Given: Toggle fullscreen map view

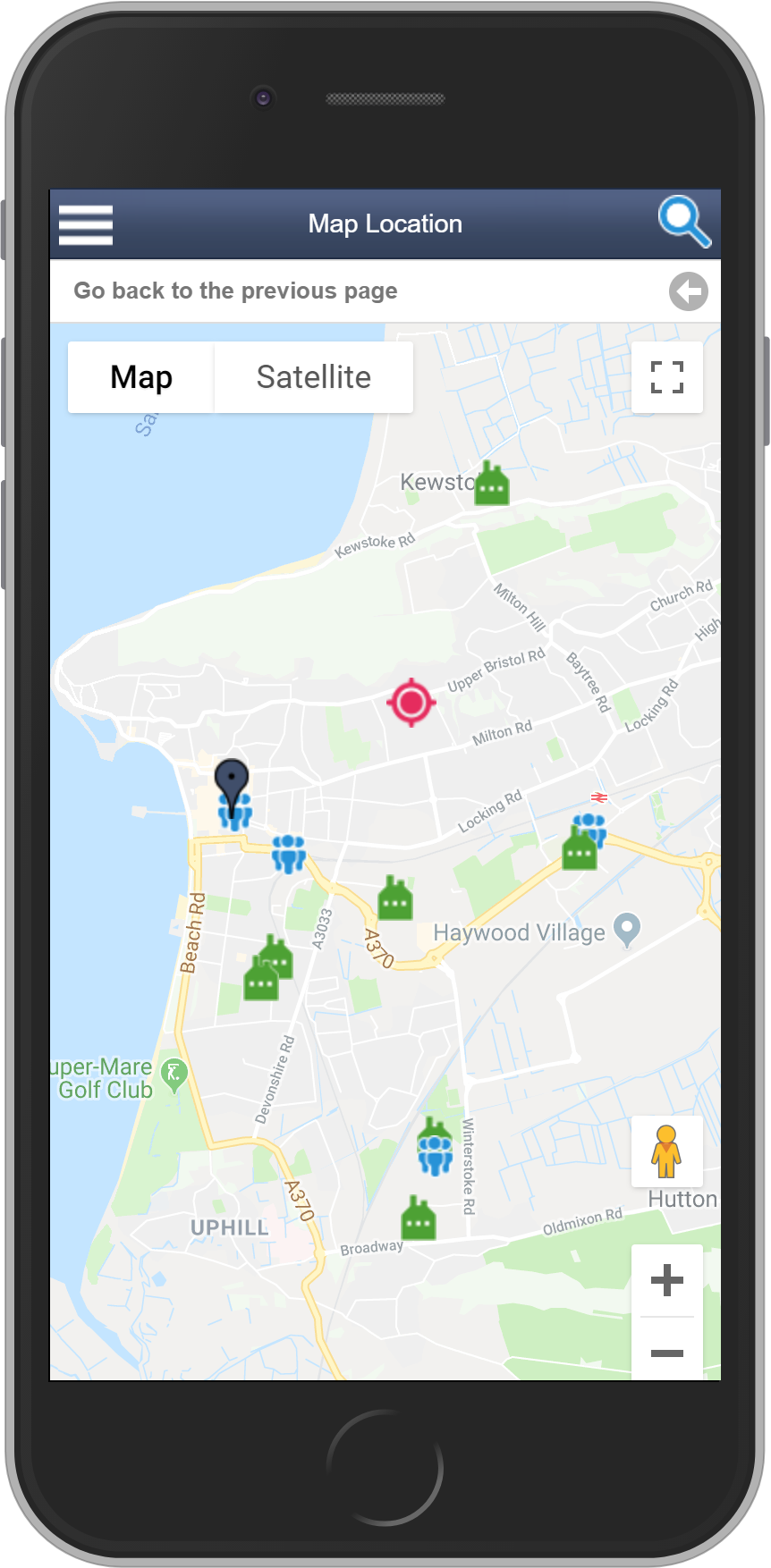Looking at the screenshot, I should (x=667, y=377).
